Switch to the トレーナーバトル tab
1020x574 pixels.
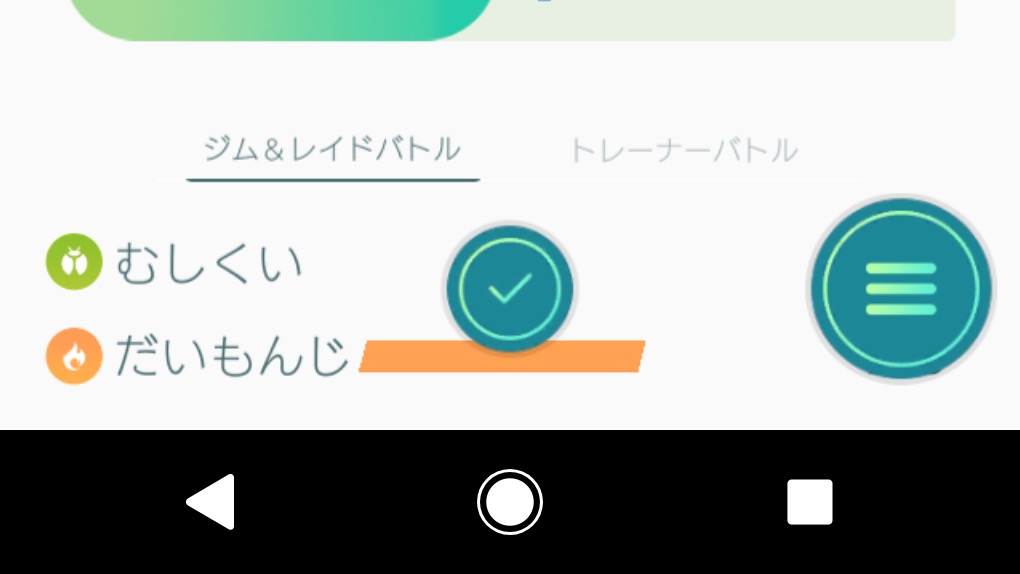coord(683,152)
